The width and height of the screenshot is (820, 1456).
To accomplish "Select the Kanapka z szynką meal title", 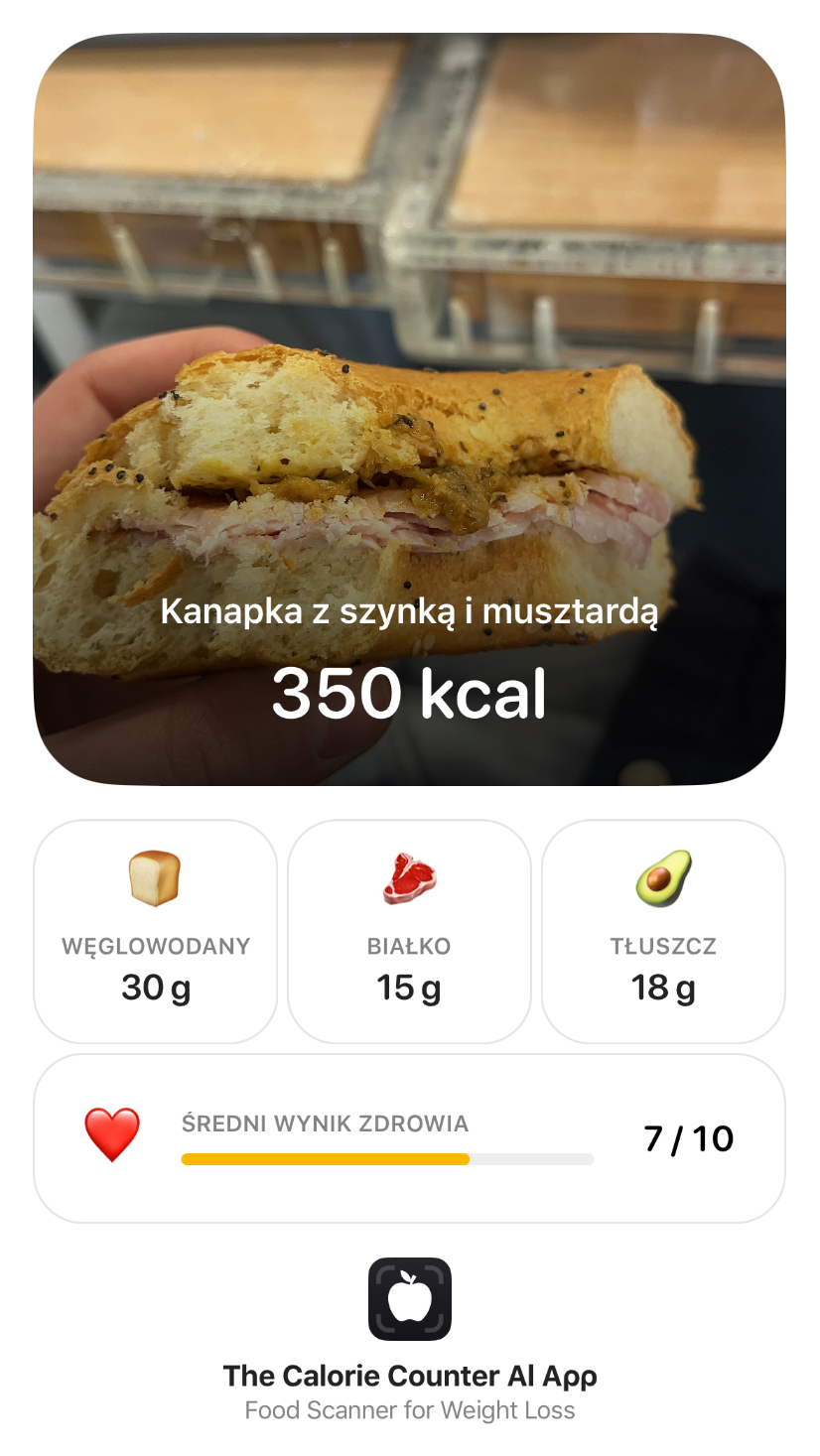I will [x=410, y=612].
